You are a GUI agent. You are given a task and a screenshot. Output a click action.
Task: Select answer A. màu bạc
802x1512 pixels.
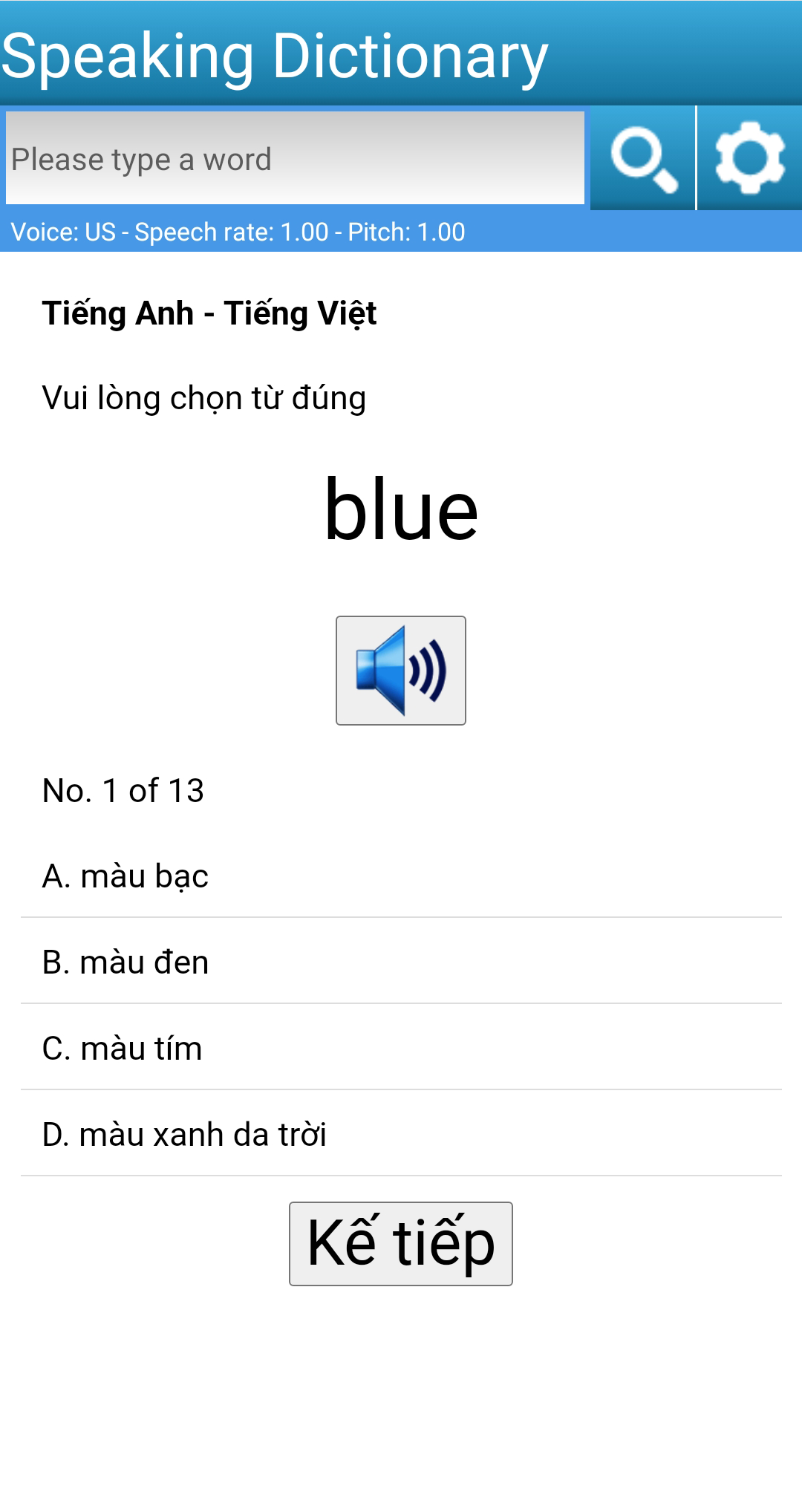[401, 876]
